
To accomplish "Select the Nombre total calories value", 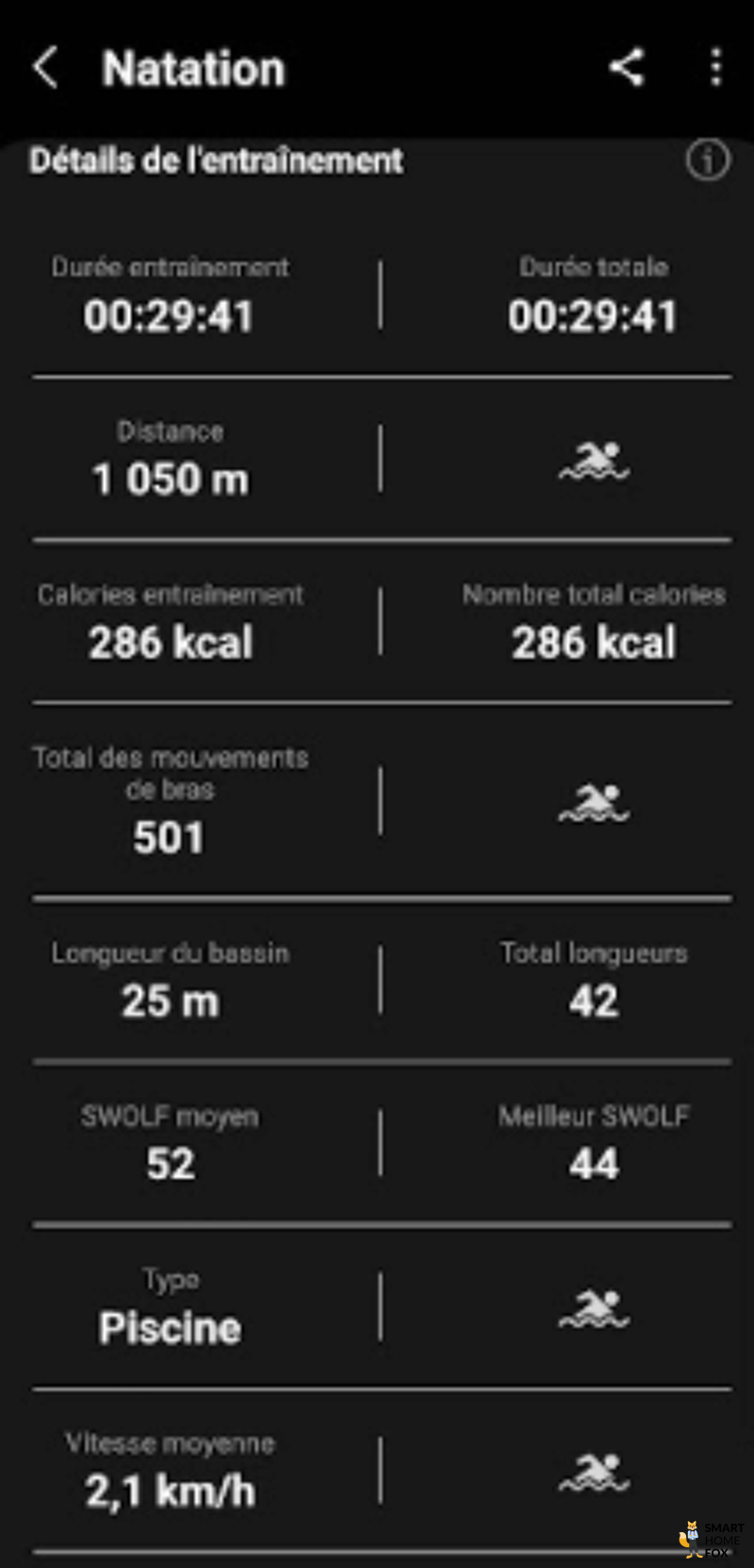I will [593, 643].
